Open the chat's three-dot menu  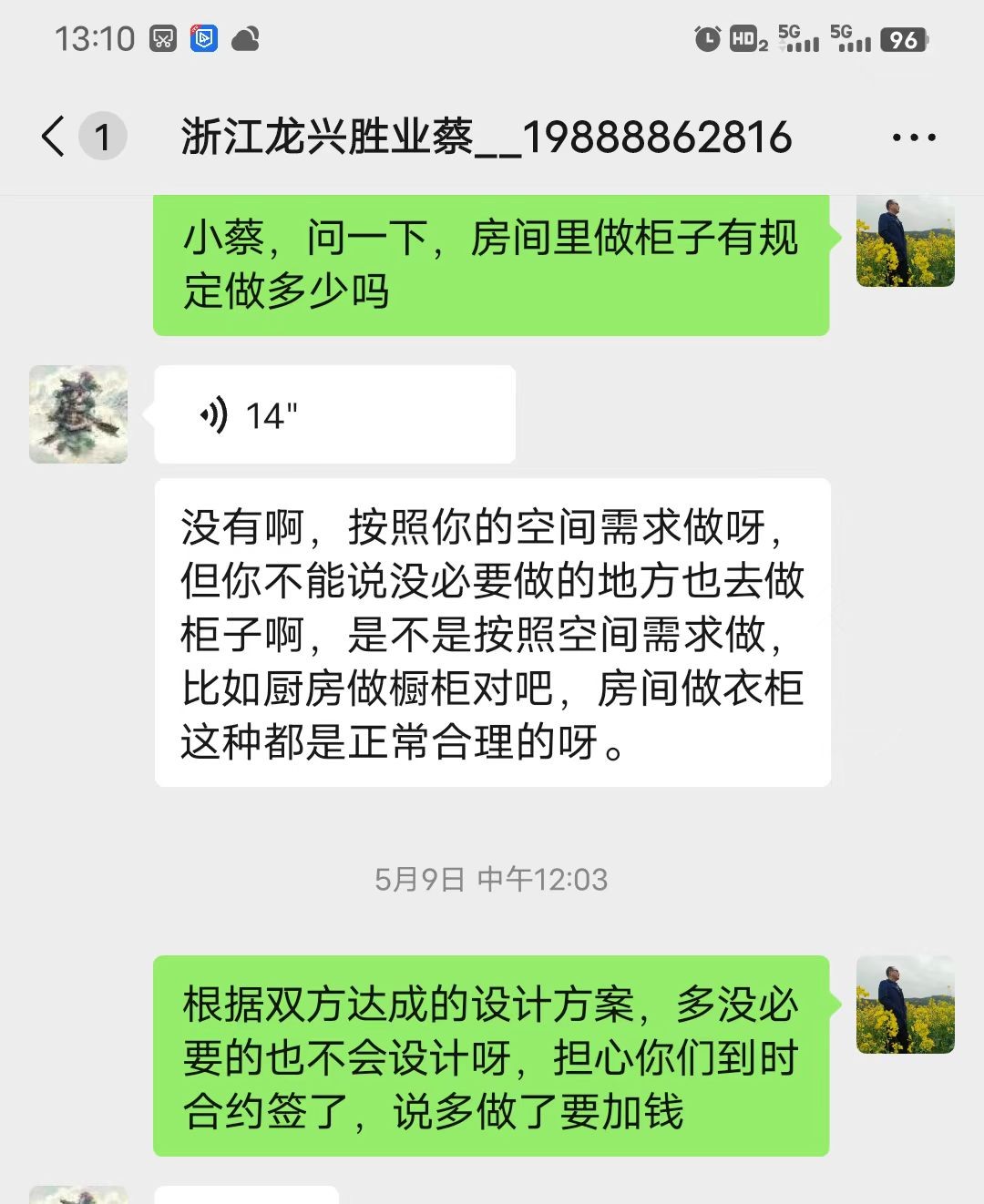click(x=913, y=138)
